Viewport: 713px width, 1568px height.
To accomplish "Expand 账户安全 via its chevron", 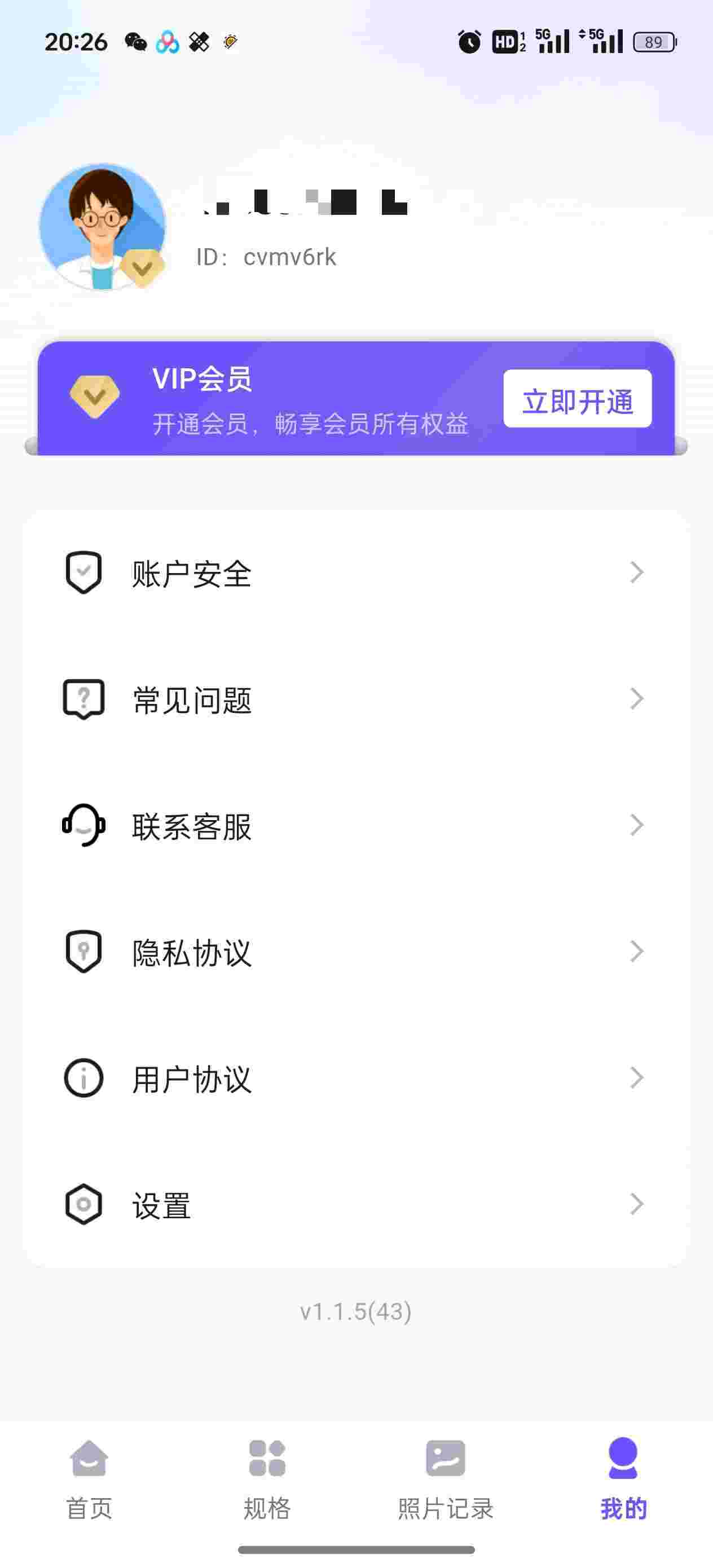I will coord(636,571).
